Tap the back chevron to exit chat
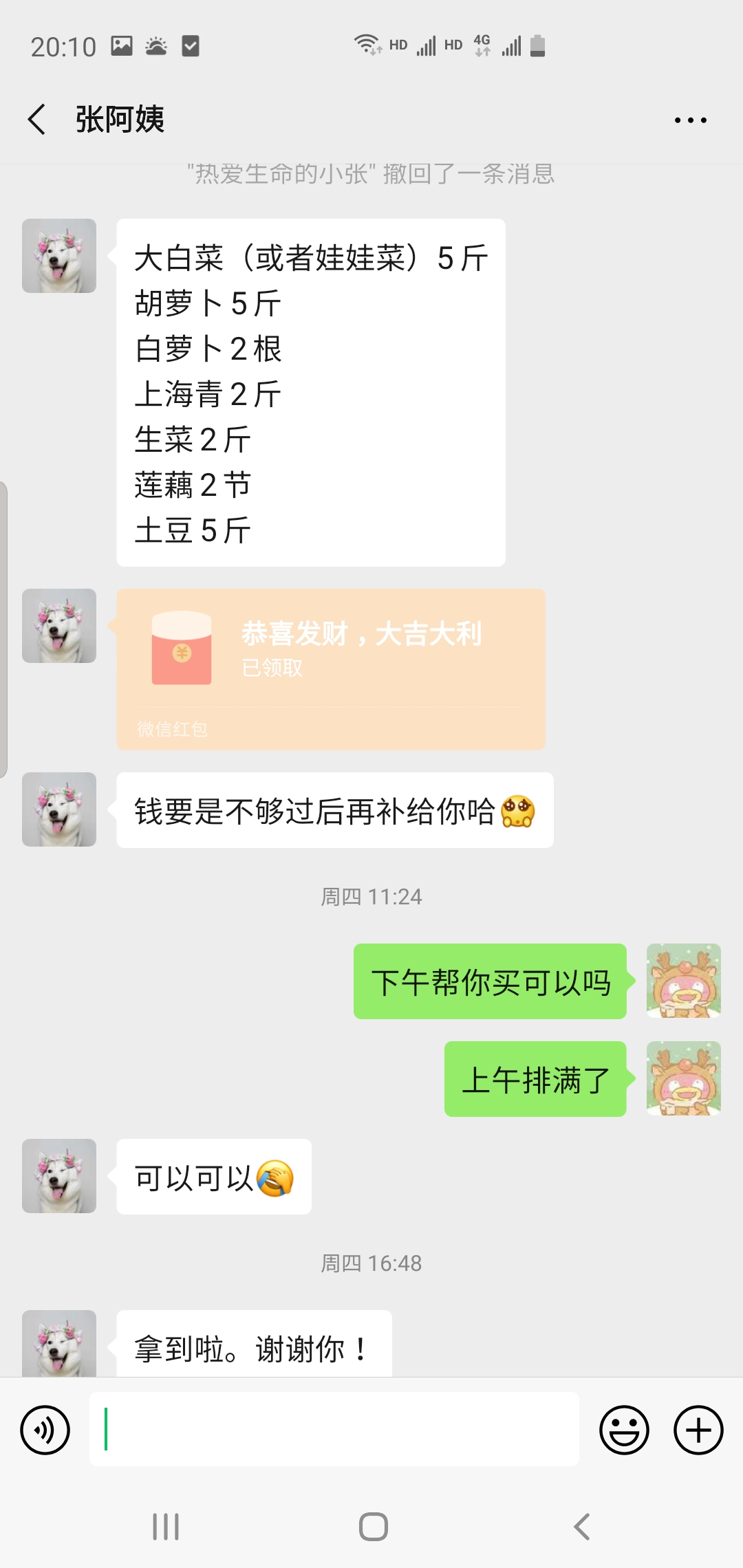Image resolution: width=743 pixels, height=1568 pixels. pos(38,118)
